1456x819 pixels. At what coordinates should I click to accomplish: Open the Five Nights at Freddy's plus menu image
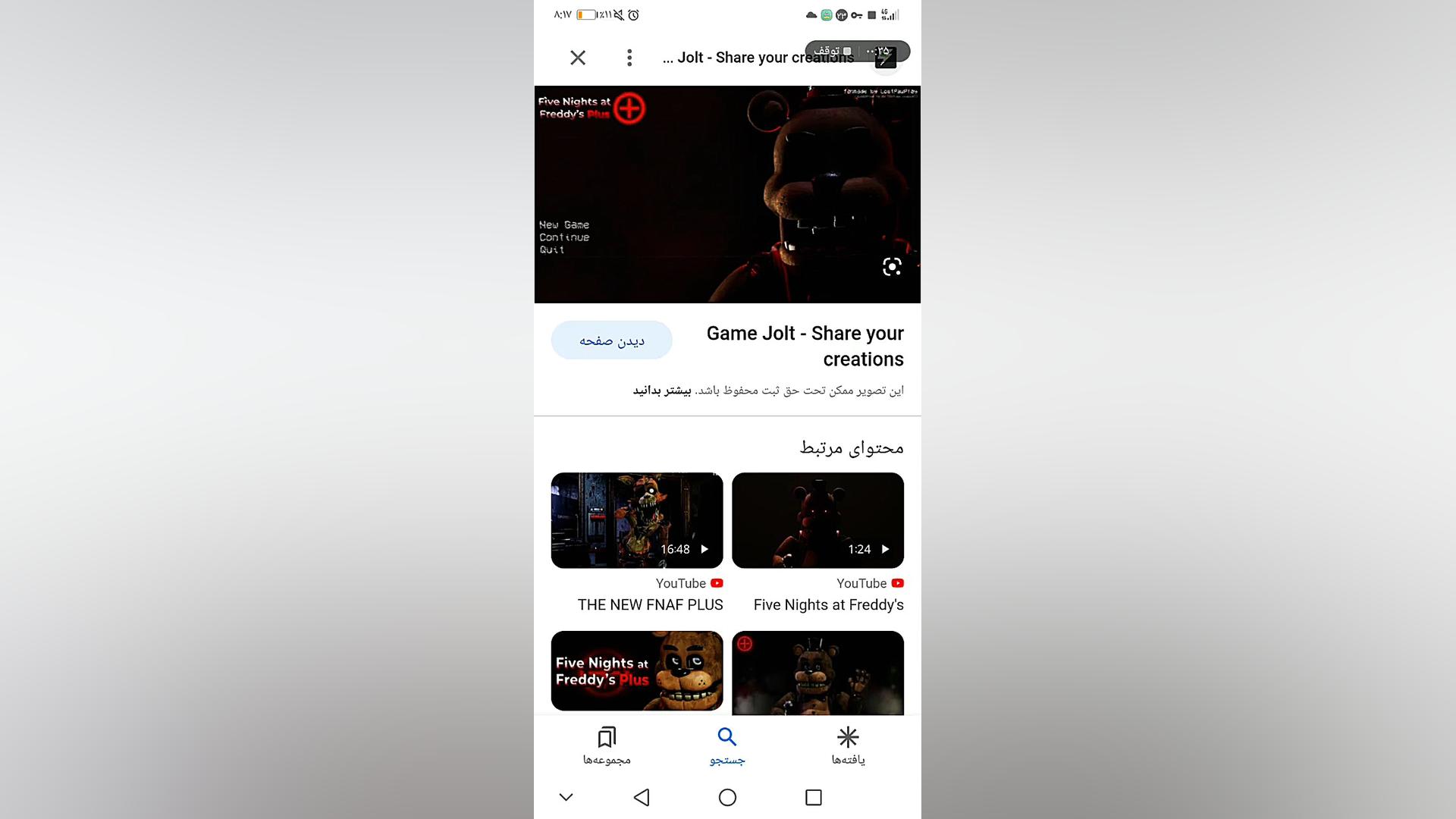click(x=726, y=194)
